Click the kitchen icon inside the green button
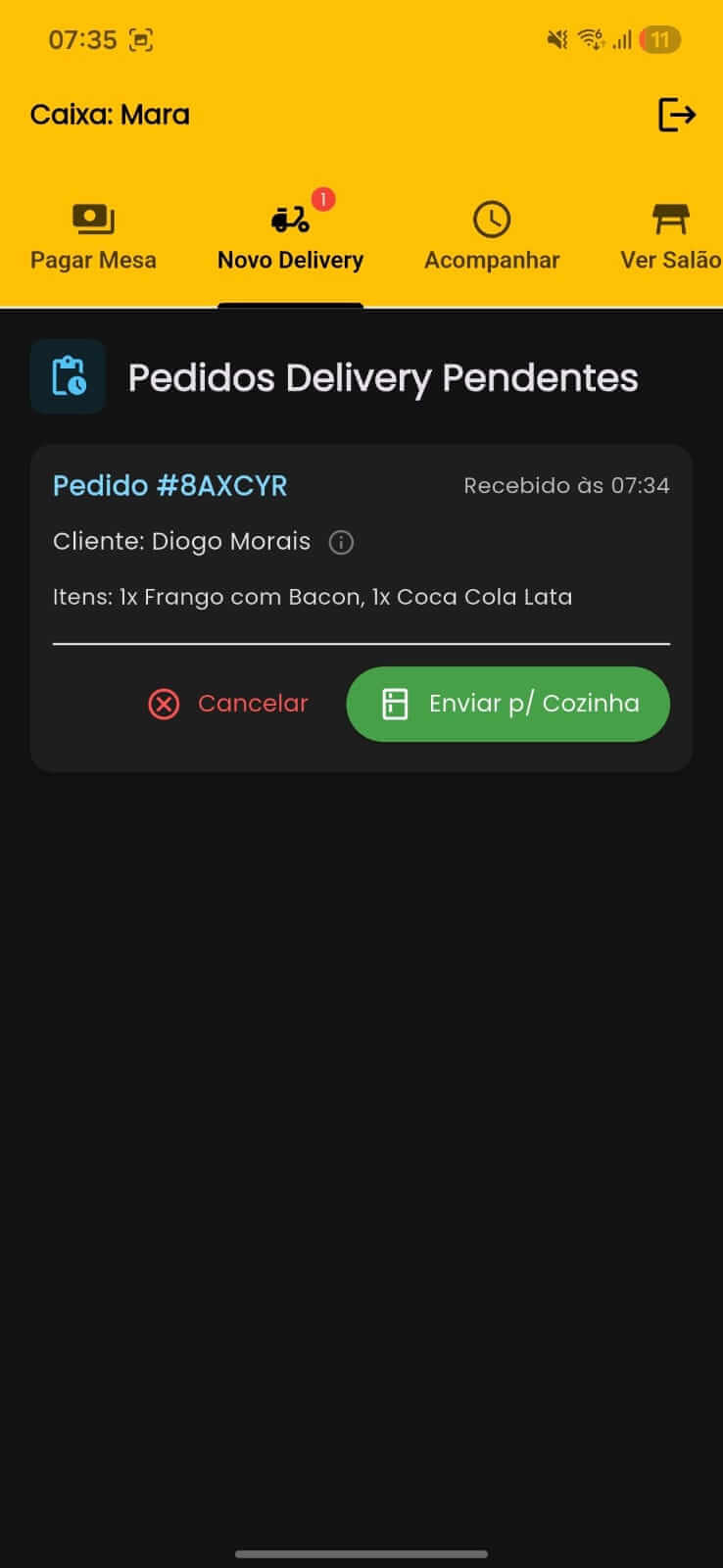 point(396,704)
